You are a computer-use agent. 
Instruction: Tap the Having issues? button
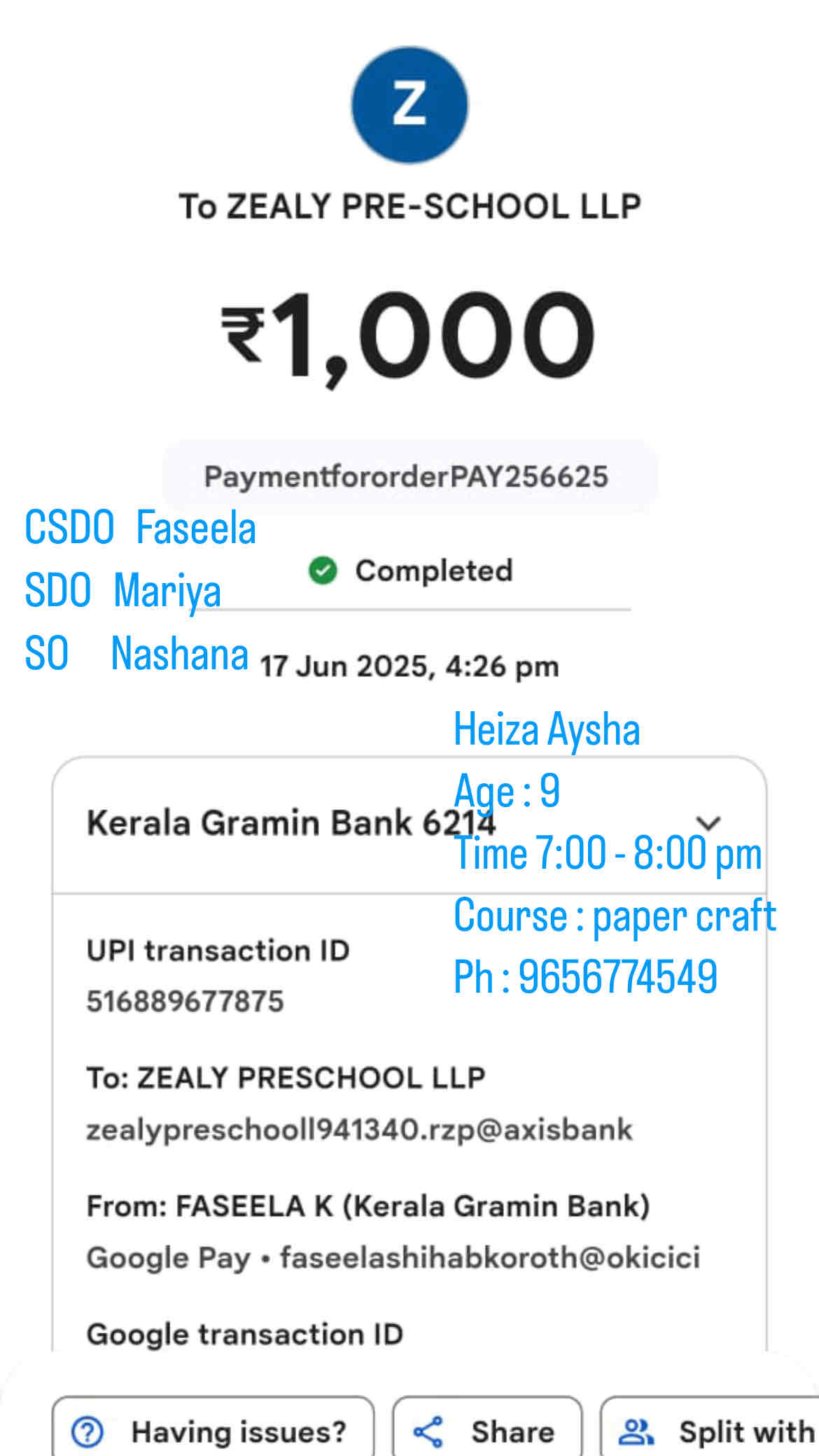(213, 1431)
